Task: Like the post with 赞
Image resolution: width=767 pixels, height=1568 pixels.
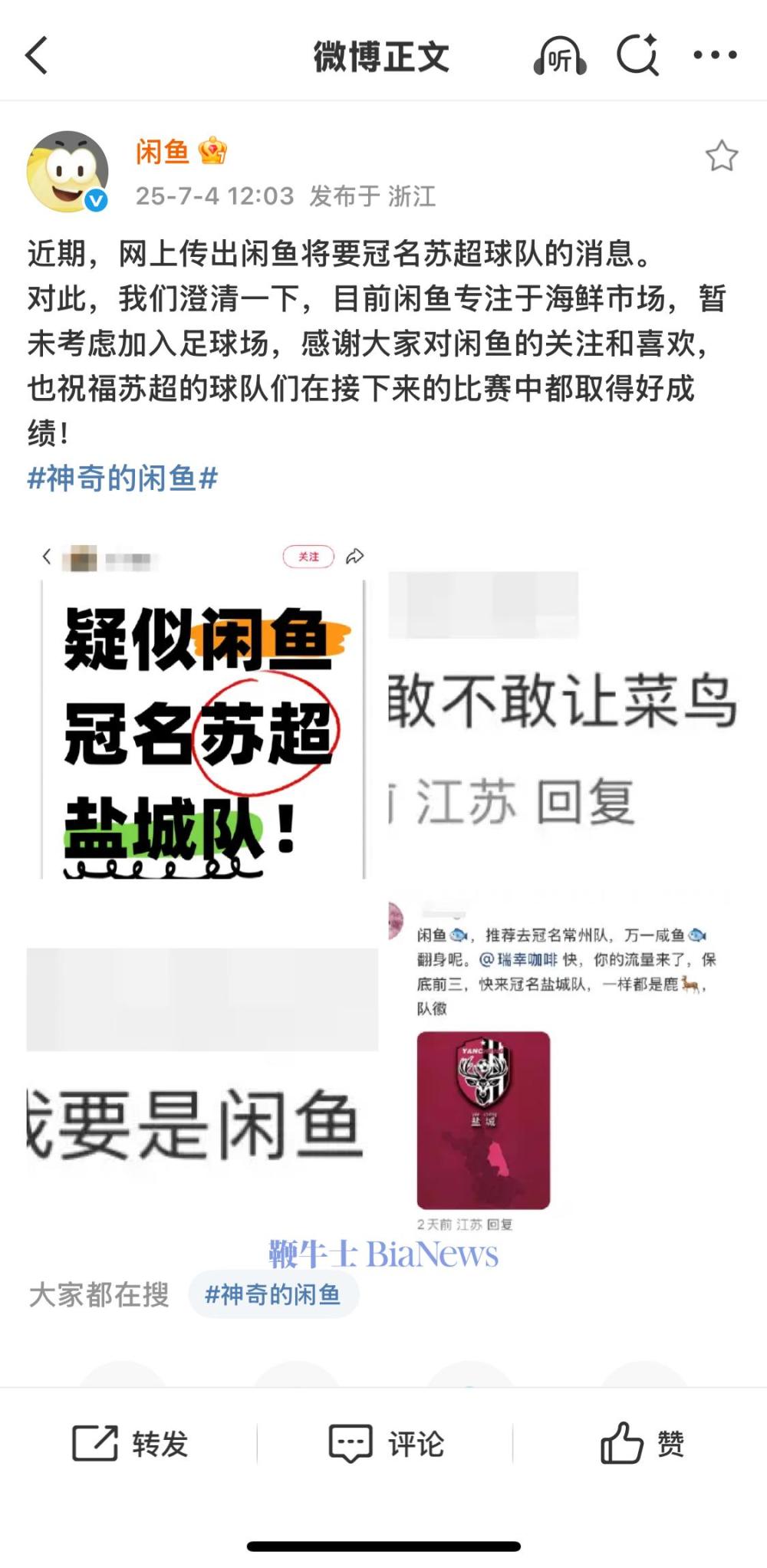Action: 641,1444
